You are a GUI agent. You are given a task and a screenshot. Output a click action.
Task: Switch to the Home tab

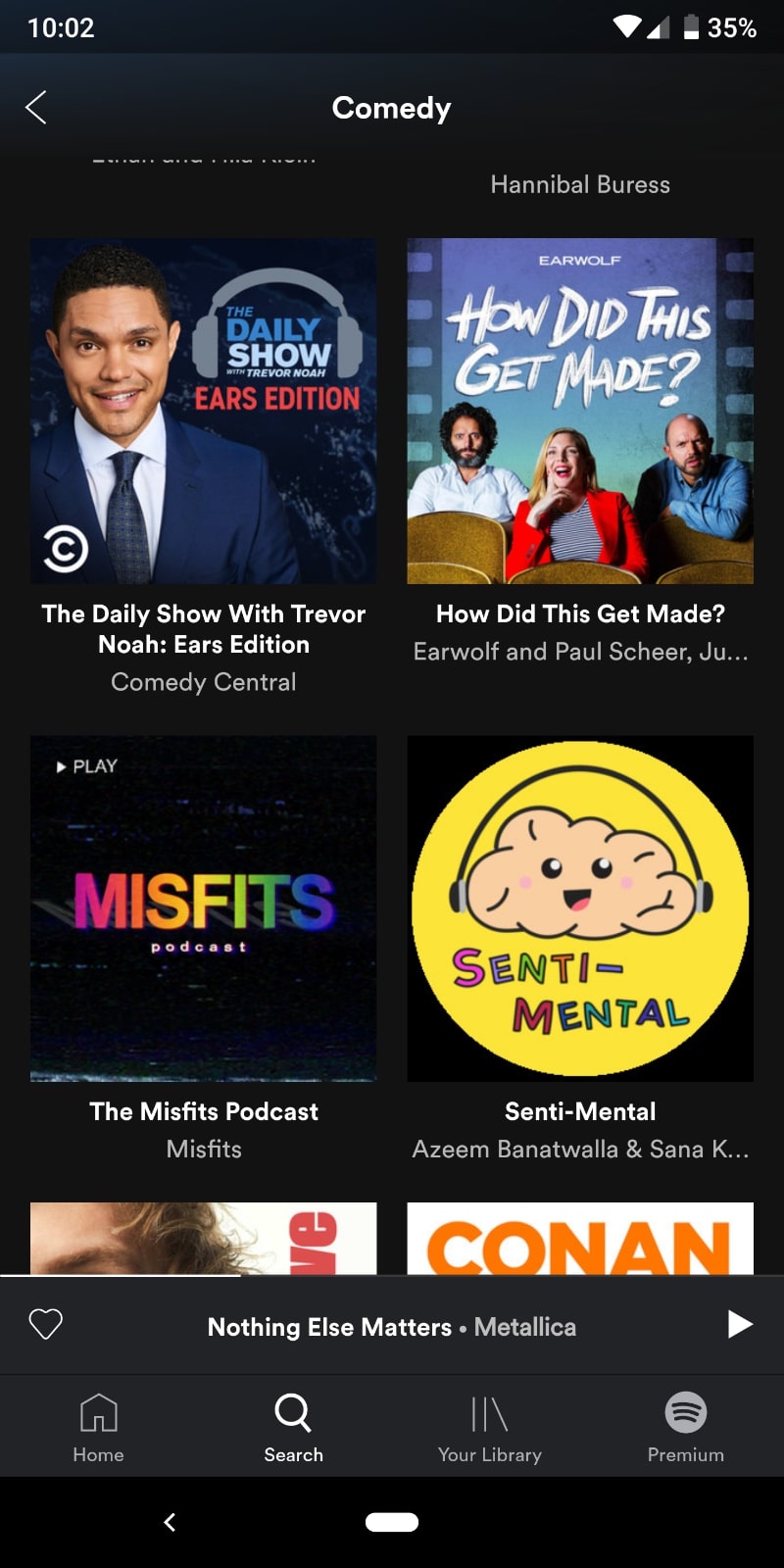click(x=98, y=1427)
